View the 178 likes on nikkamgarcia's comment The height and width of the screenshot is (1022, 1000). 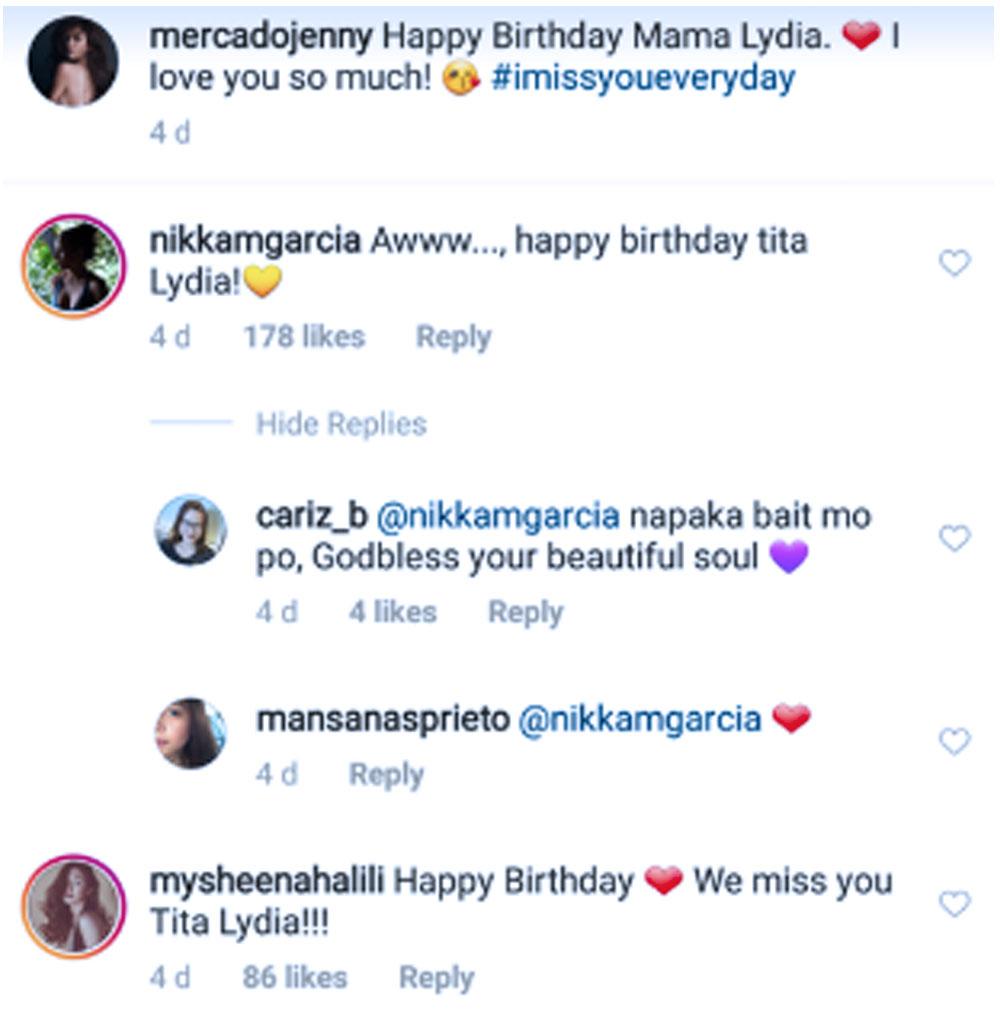304,338
